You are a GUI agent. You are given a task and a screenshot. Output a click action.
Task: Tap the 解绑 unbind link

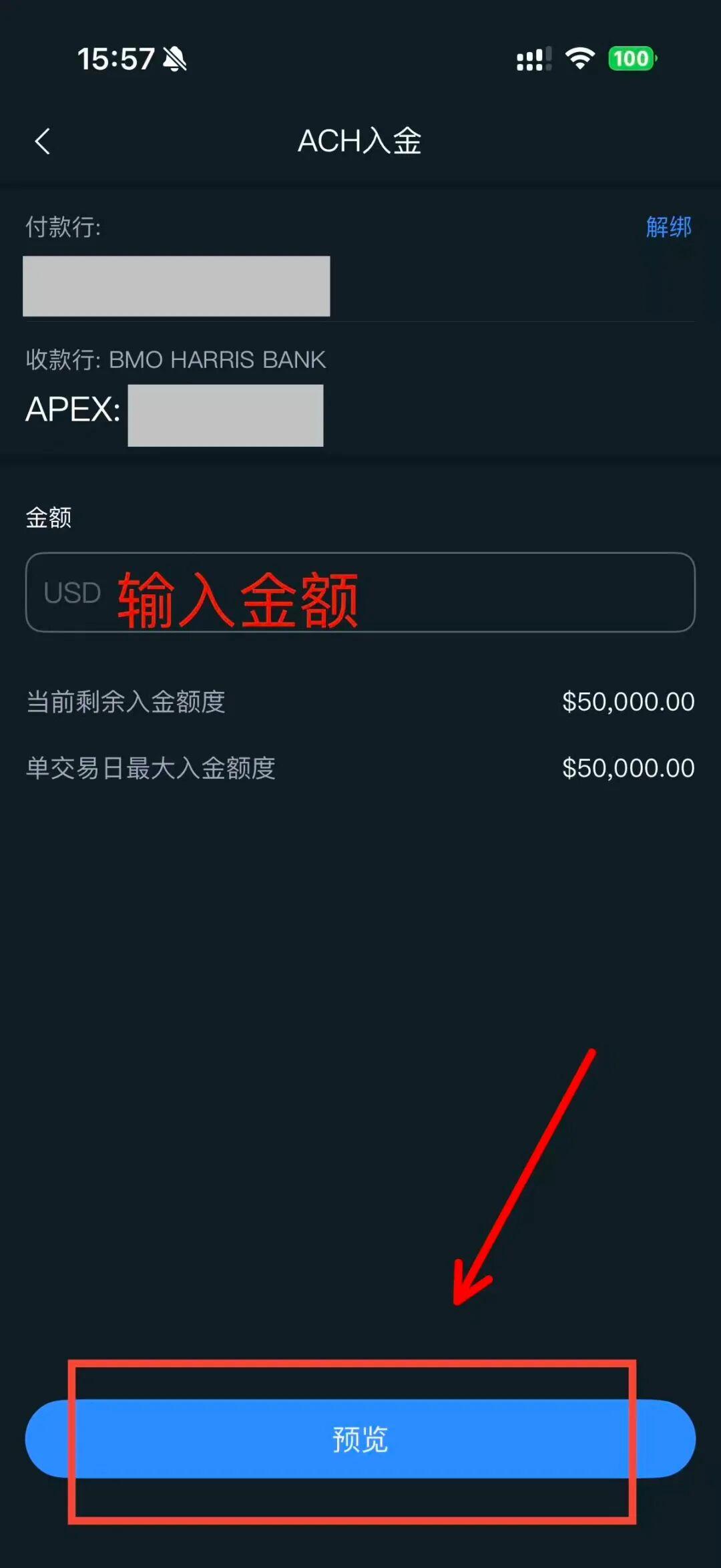667,227
